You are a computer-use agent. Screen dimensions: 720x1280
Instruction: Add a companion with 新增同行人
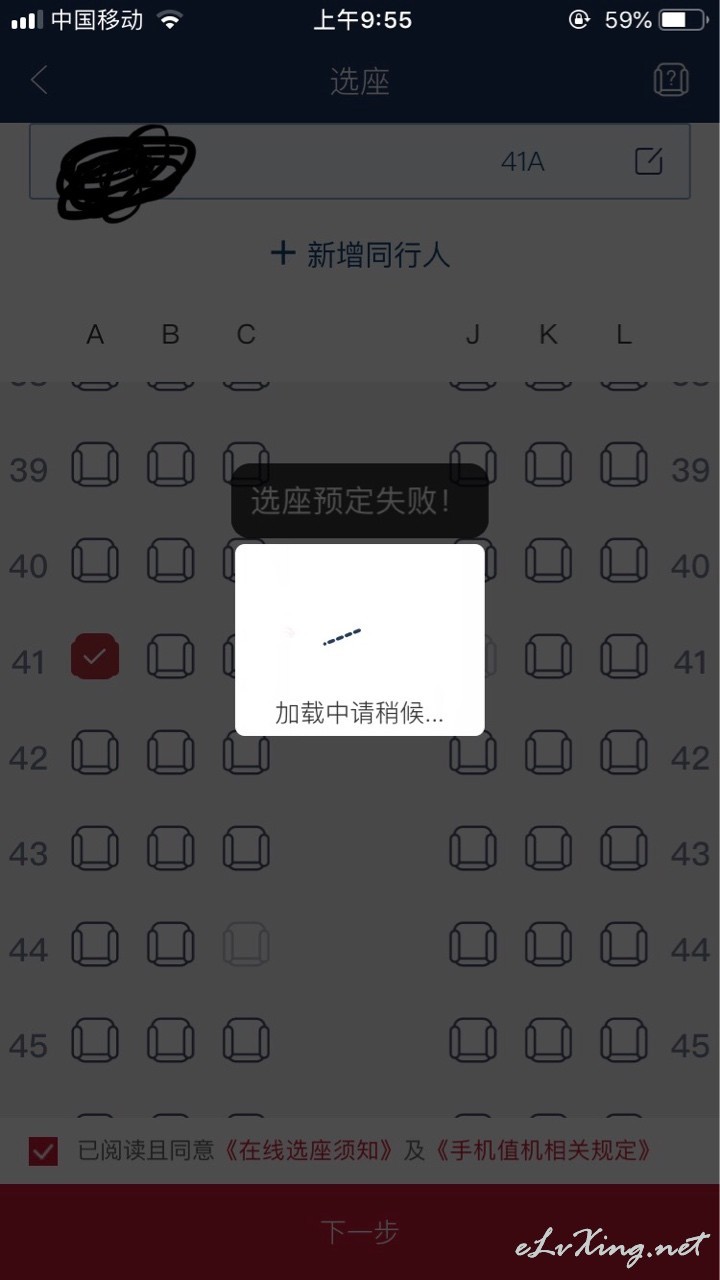tap(360, 254)
